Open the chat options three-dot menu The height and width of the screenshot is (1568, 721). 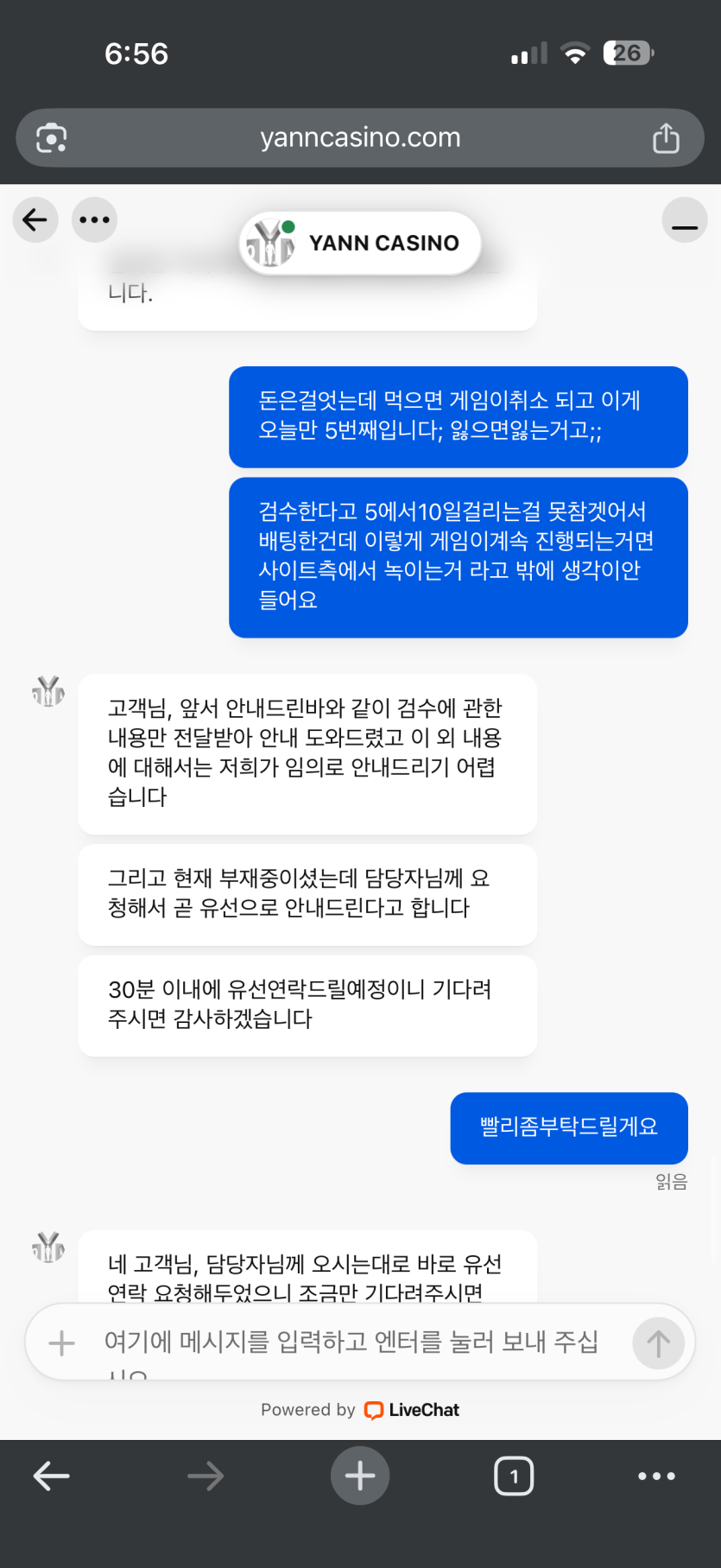94,219
